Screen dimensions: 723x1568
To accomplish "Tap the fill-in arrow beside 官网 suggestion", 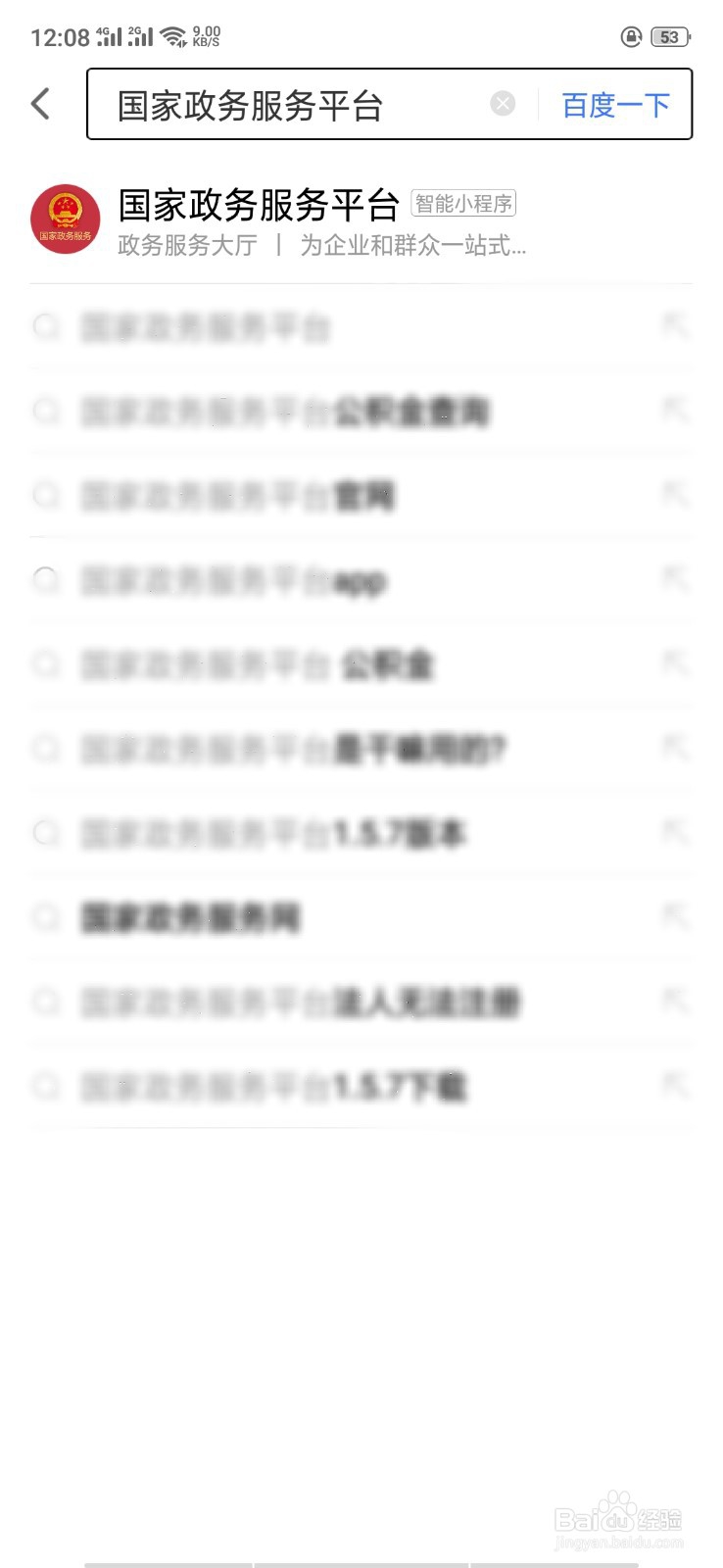I will [x=677, y=495].
